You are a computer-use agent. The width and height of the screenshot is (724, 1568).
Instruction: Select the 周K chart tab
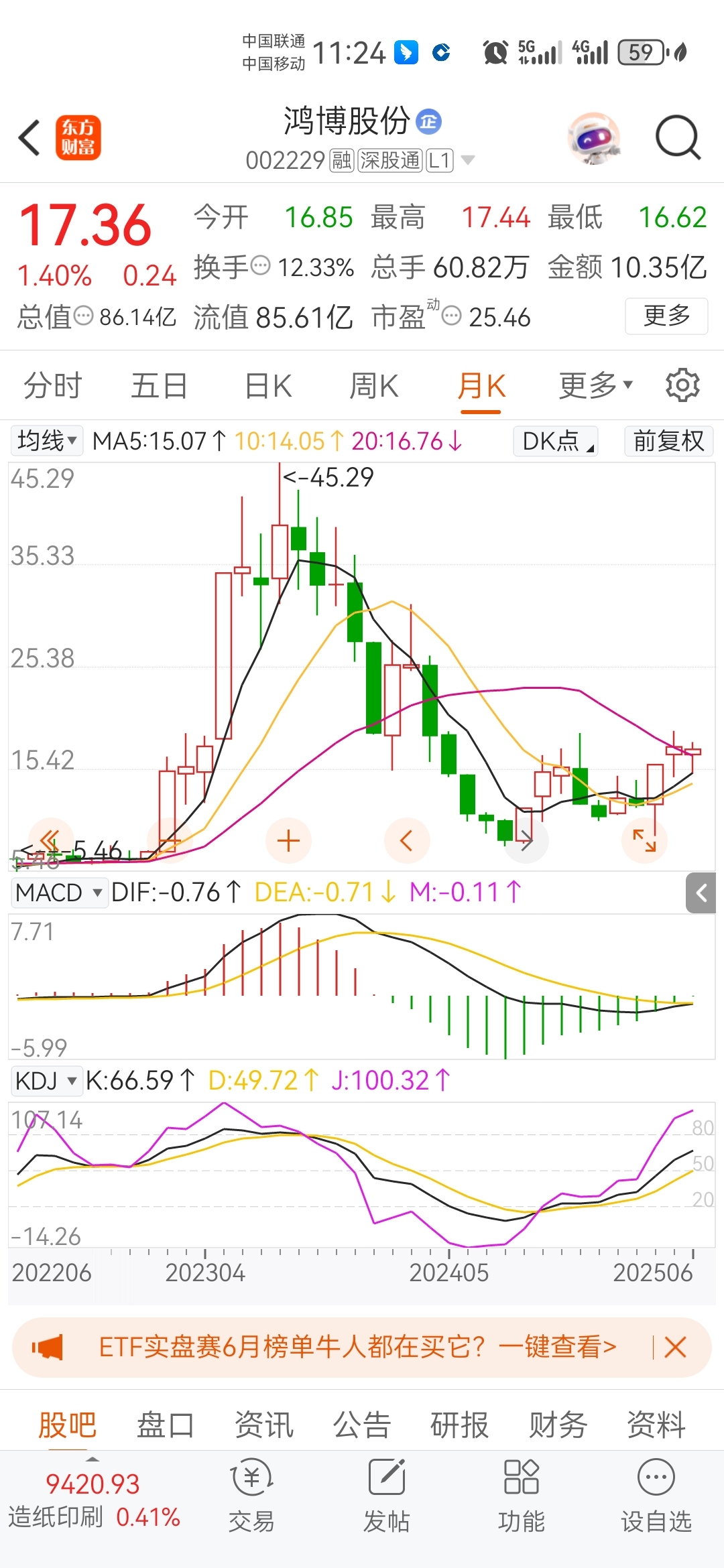(x=374, y=386)
